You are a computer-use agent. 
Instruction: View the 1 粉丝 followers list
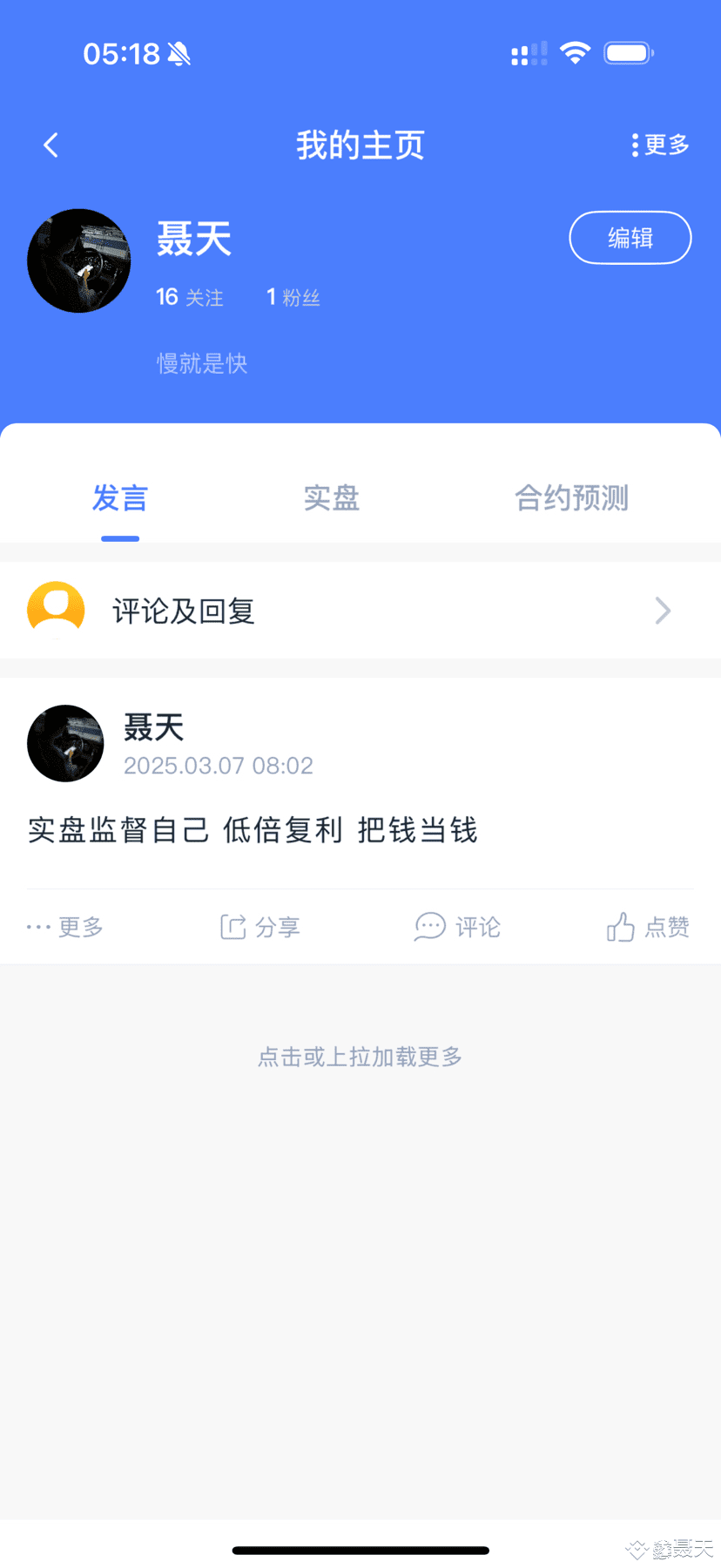[x=293, y=297]
